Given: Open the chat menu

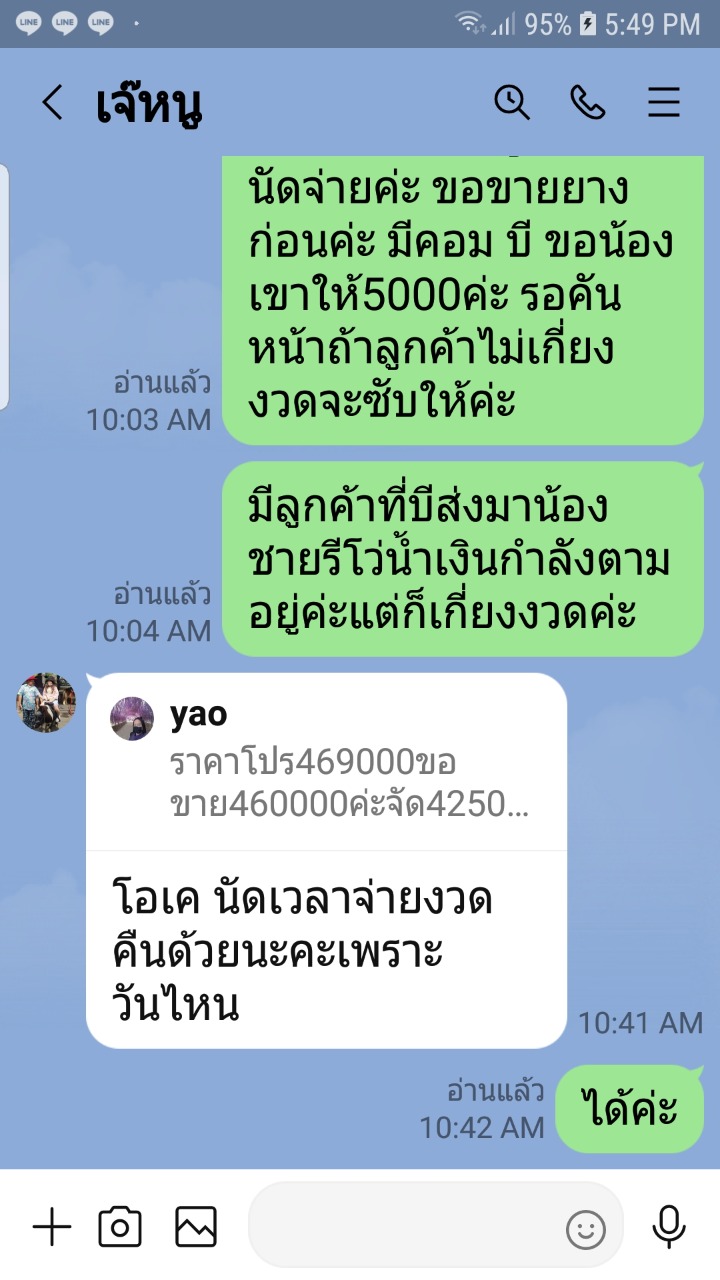Looking at the screenshot, I should [664, 102].
